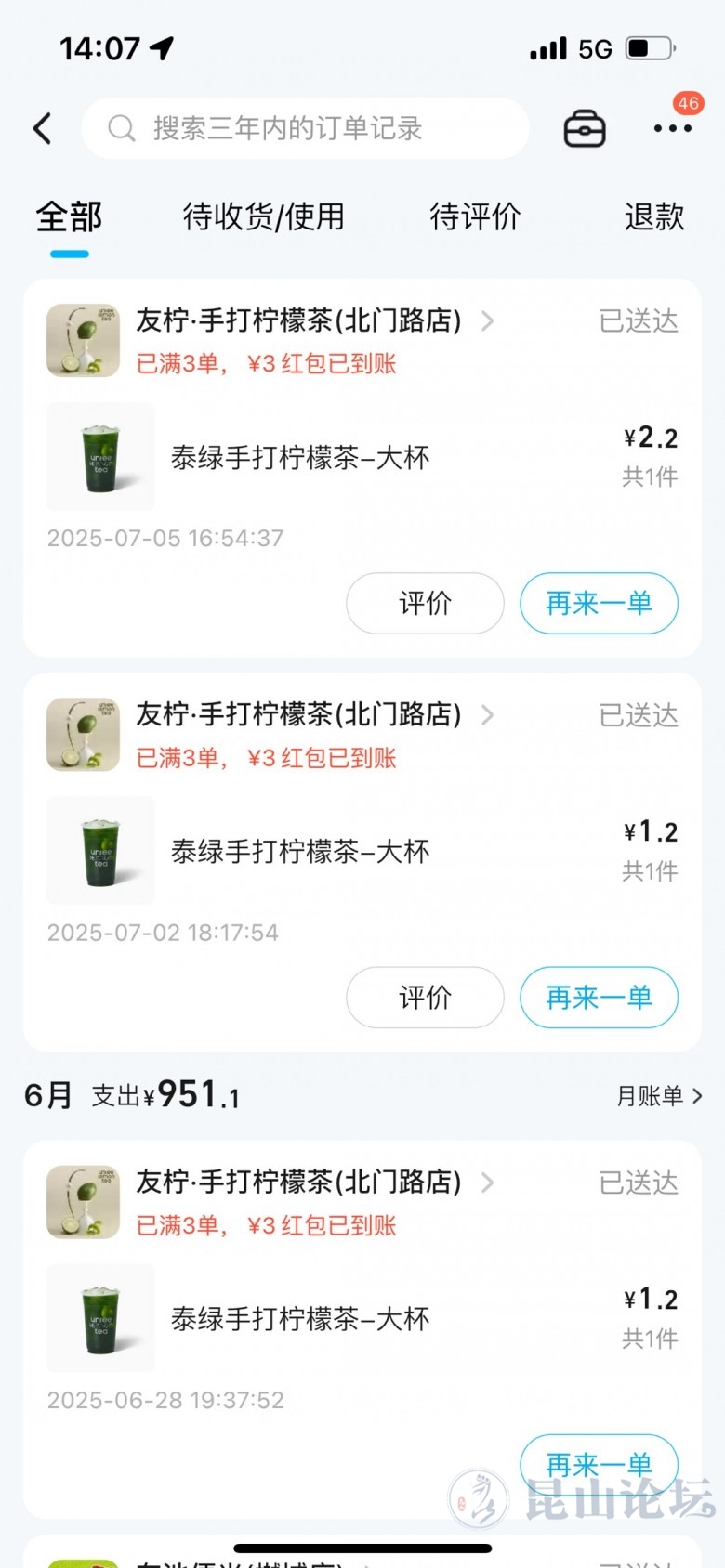Go back using the top-left arrow

[x=43, y=128]
